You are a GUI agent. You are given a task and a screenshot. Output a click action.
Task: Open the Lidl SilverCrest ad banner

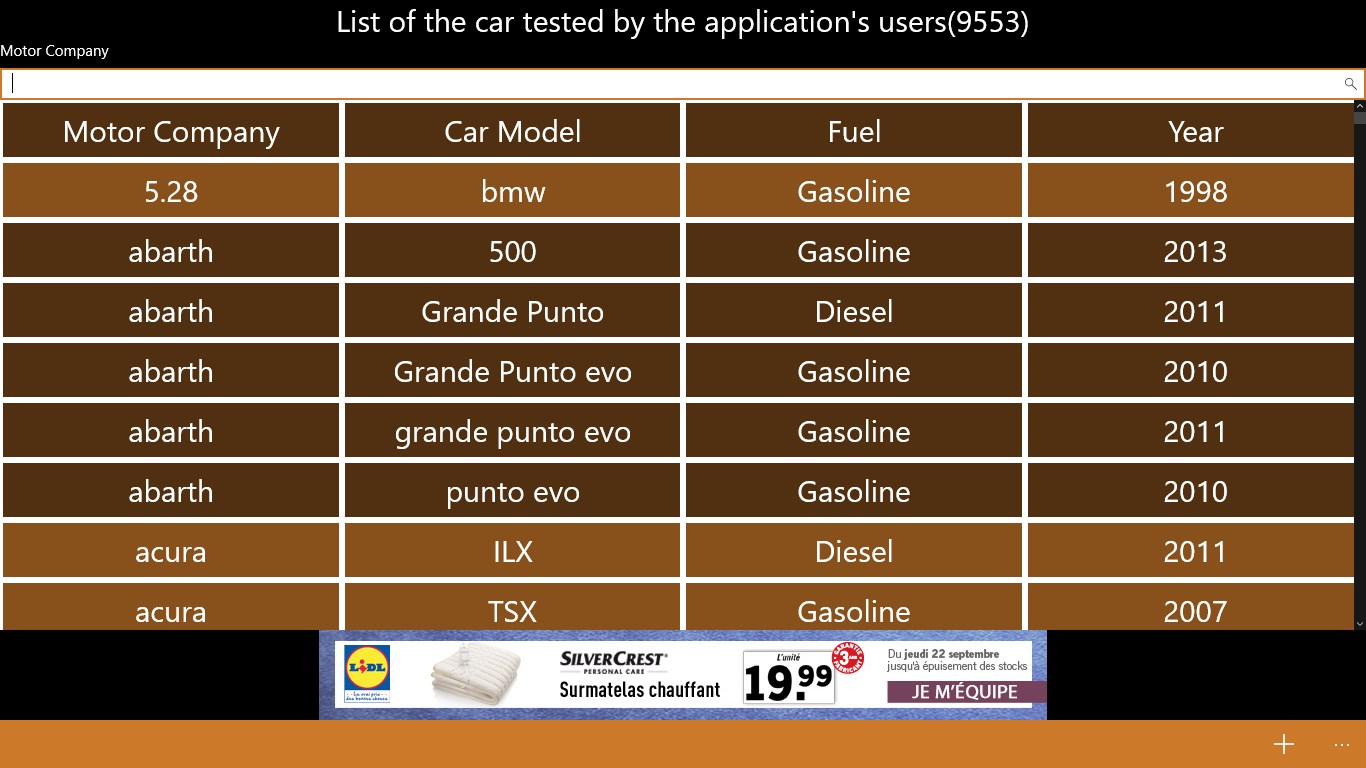pyautogui.click(x=683, y=675)
